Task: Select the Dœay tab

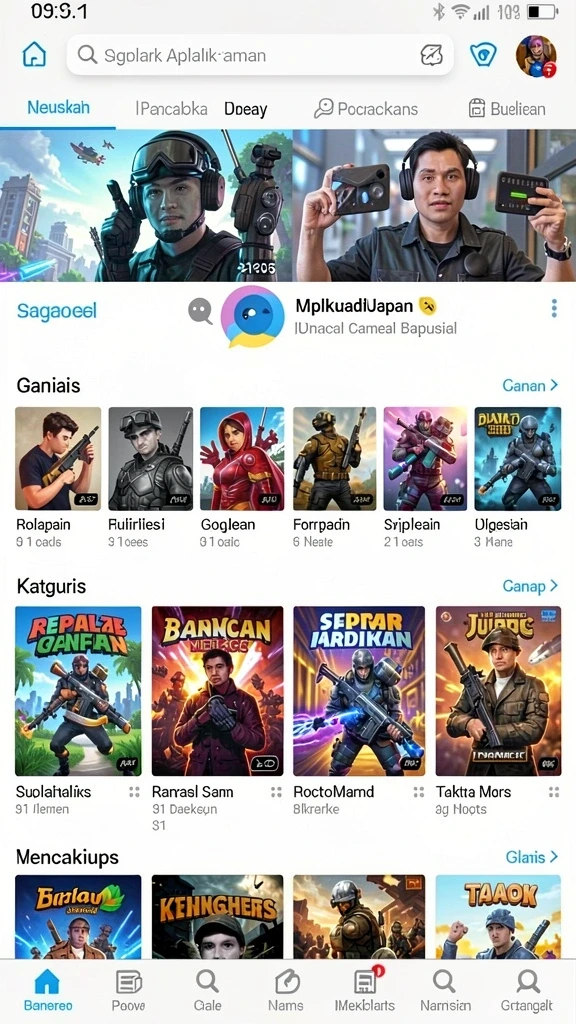Action: [246, 109]
